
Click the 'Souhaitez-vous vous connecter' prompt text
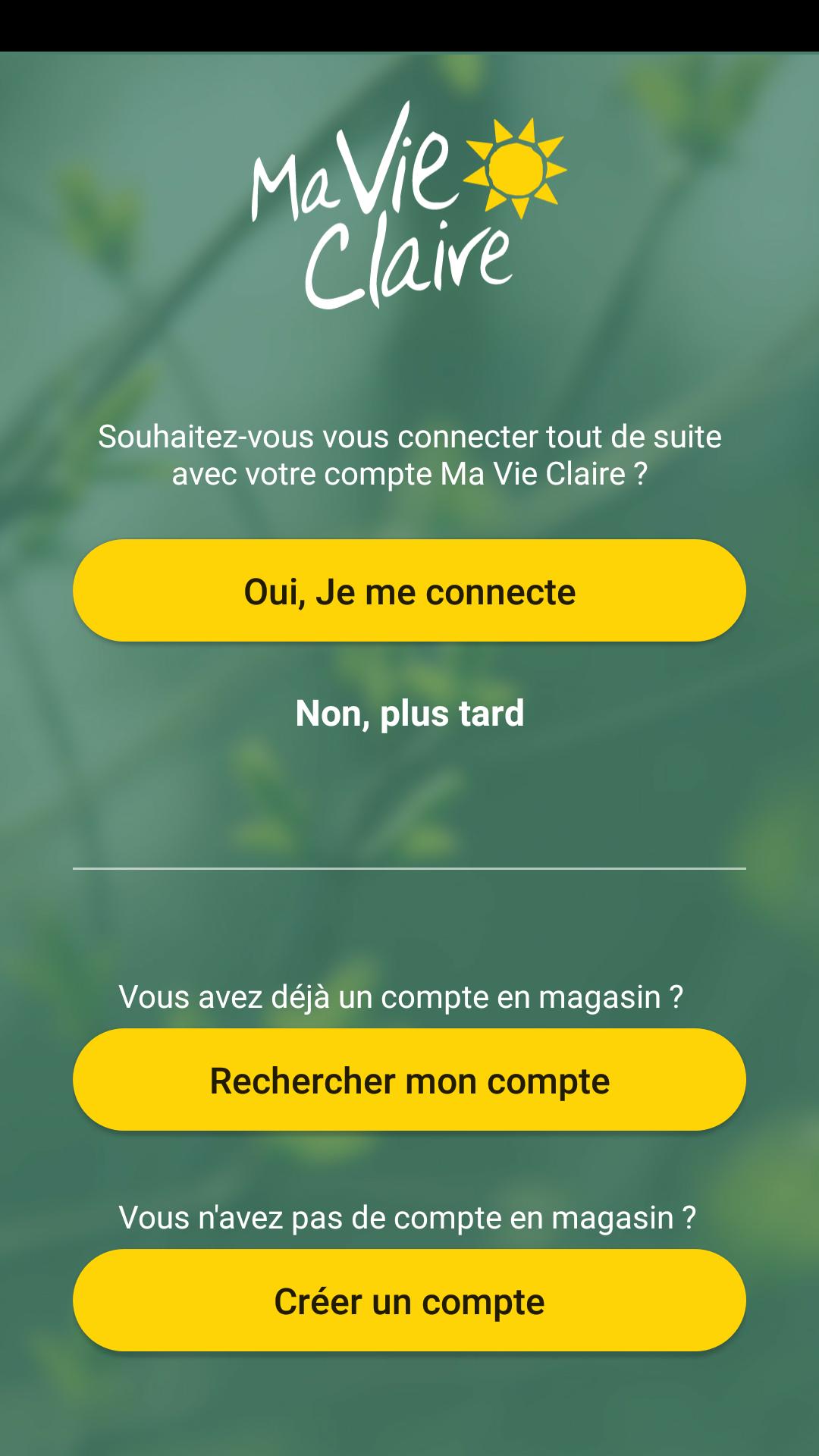point(409,455)
